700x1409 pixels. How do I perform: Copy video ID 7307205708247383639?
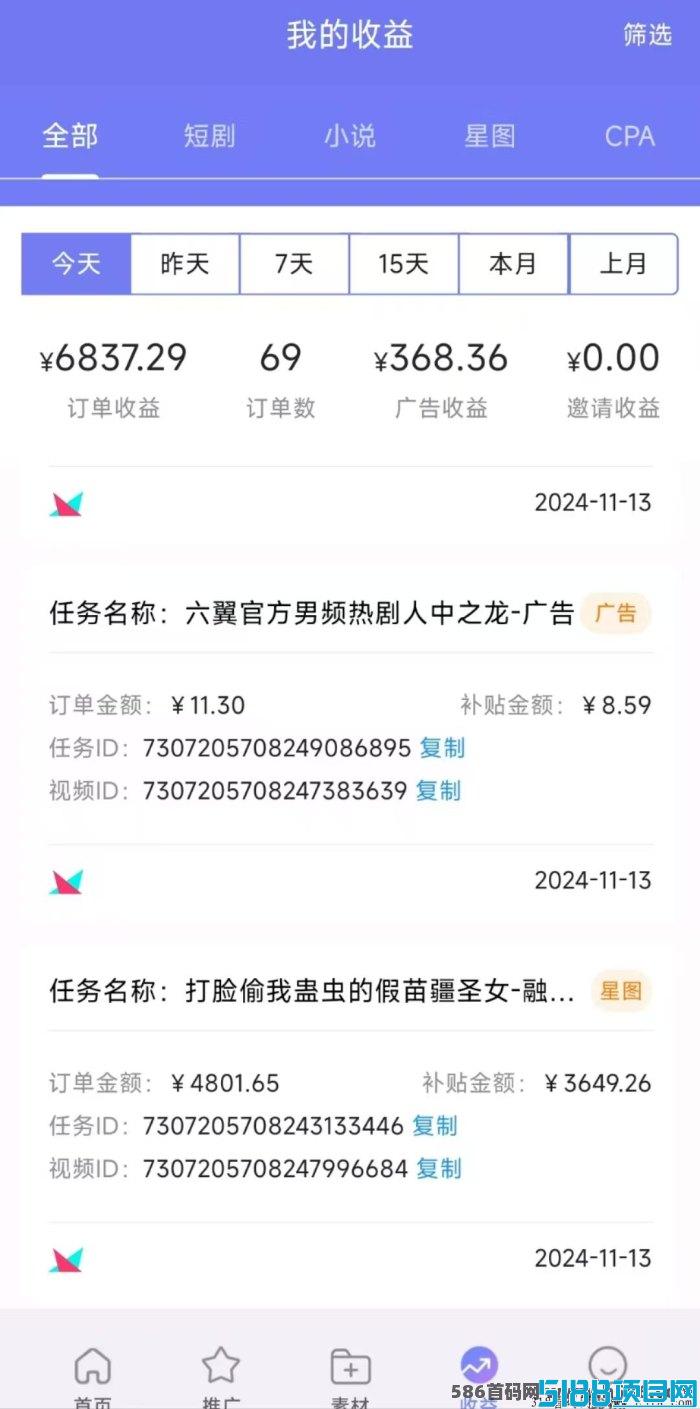pyautogui.click(x=438, y=791)
